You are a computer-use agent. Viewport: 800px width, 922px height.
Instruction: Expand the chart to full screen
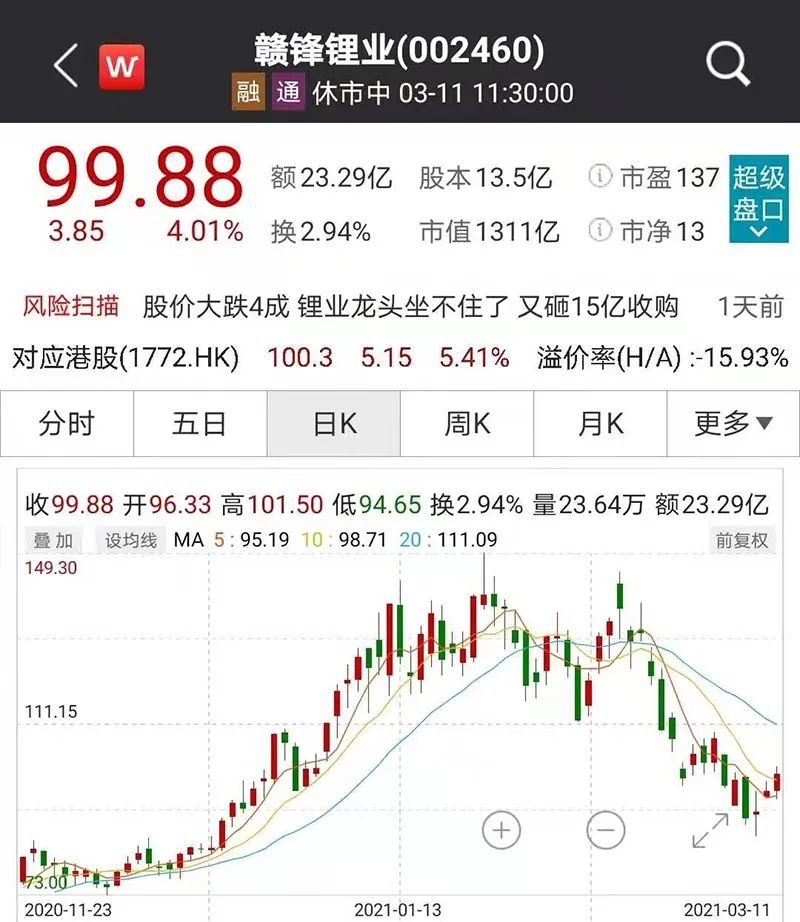pyautogui.click(x=710, y=829)
